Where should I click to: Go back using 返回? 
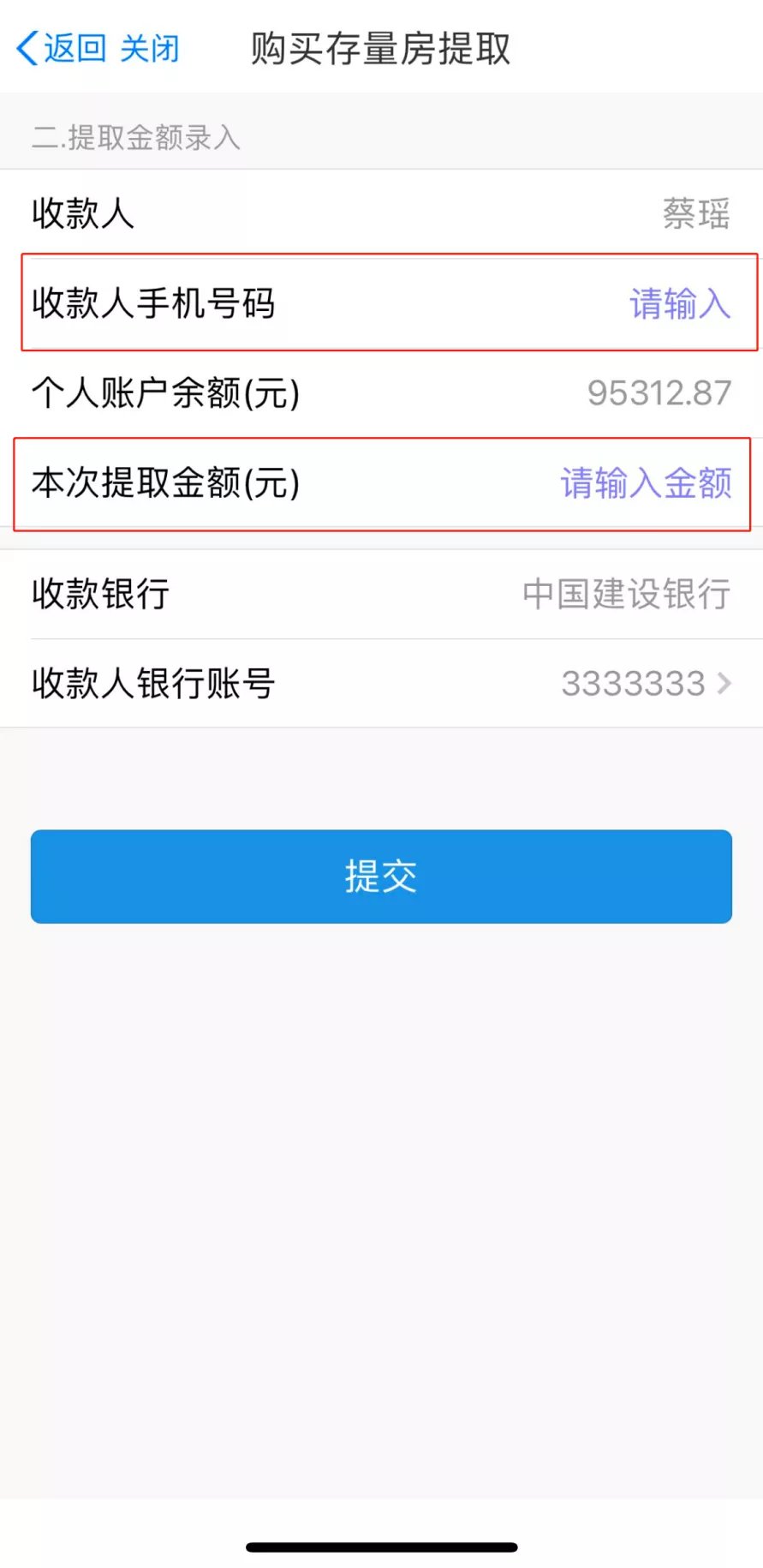[62, 49]
